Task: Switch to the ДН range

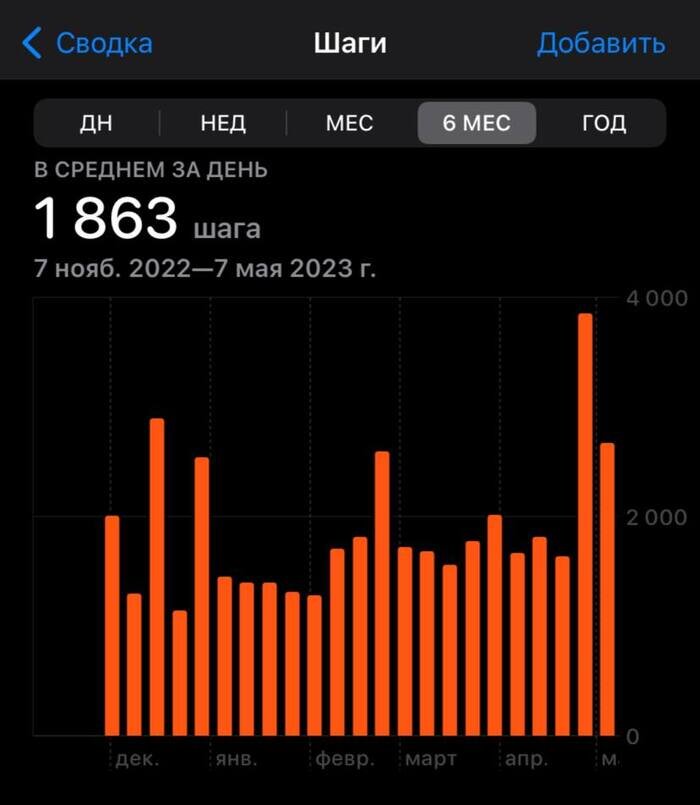Action: [96, 123]
